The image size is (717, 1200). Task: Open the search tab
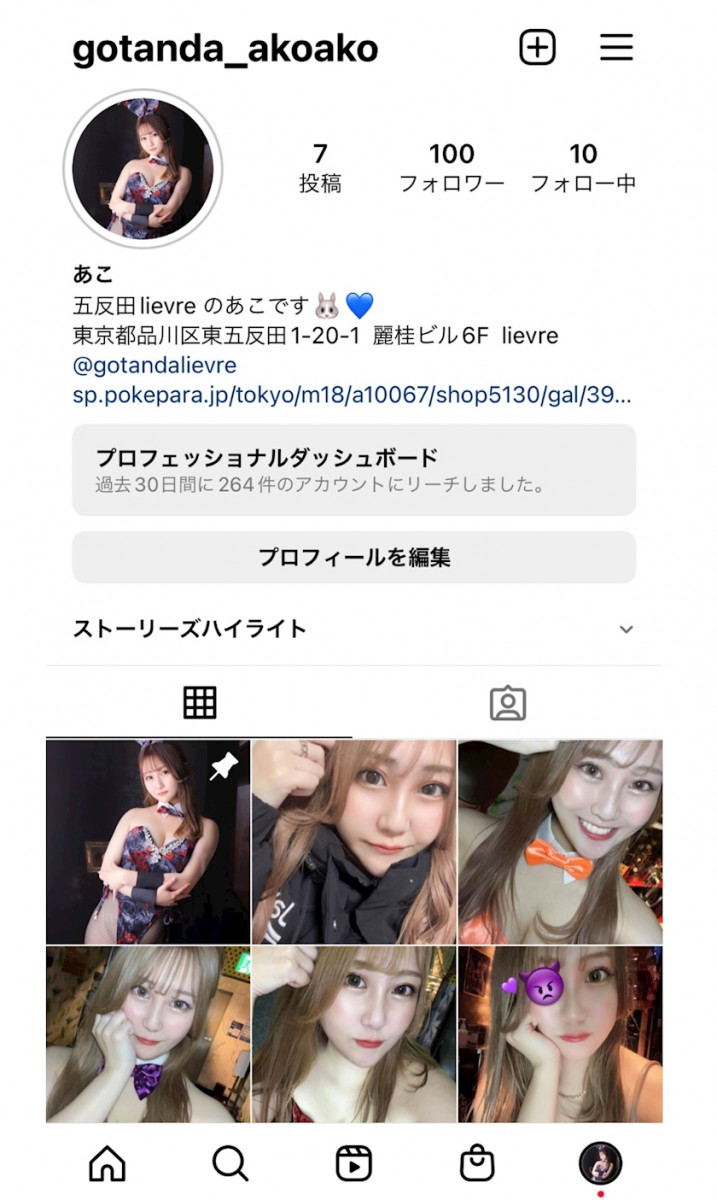click(x=230, y=1163)
